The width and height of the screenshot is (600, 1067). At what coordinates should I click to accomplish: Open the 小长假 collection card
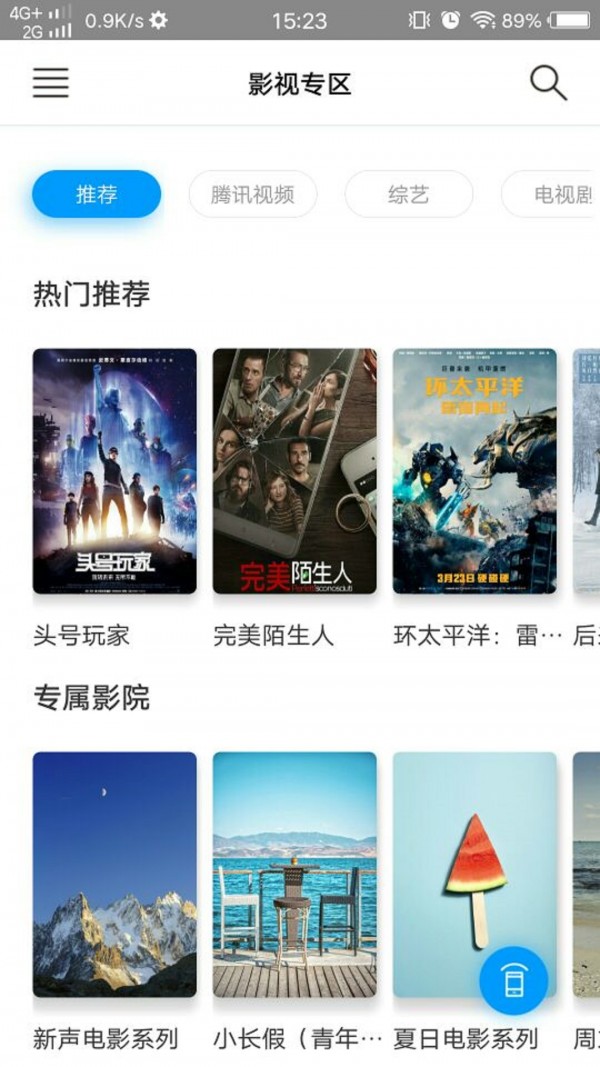point(295,874)
